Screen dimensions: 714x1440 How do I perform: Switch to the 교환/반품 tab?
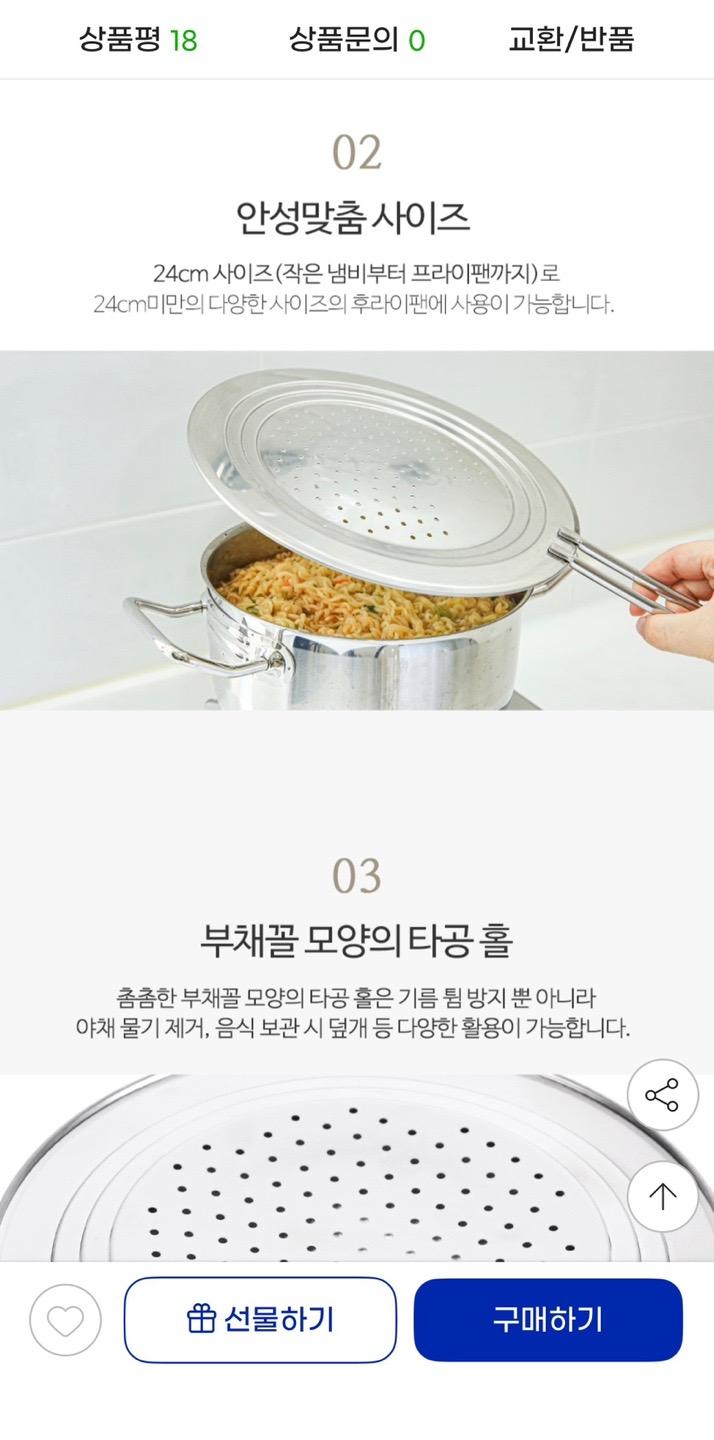pyautogui.click(x=571, y=40)
